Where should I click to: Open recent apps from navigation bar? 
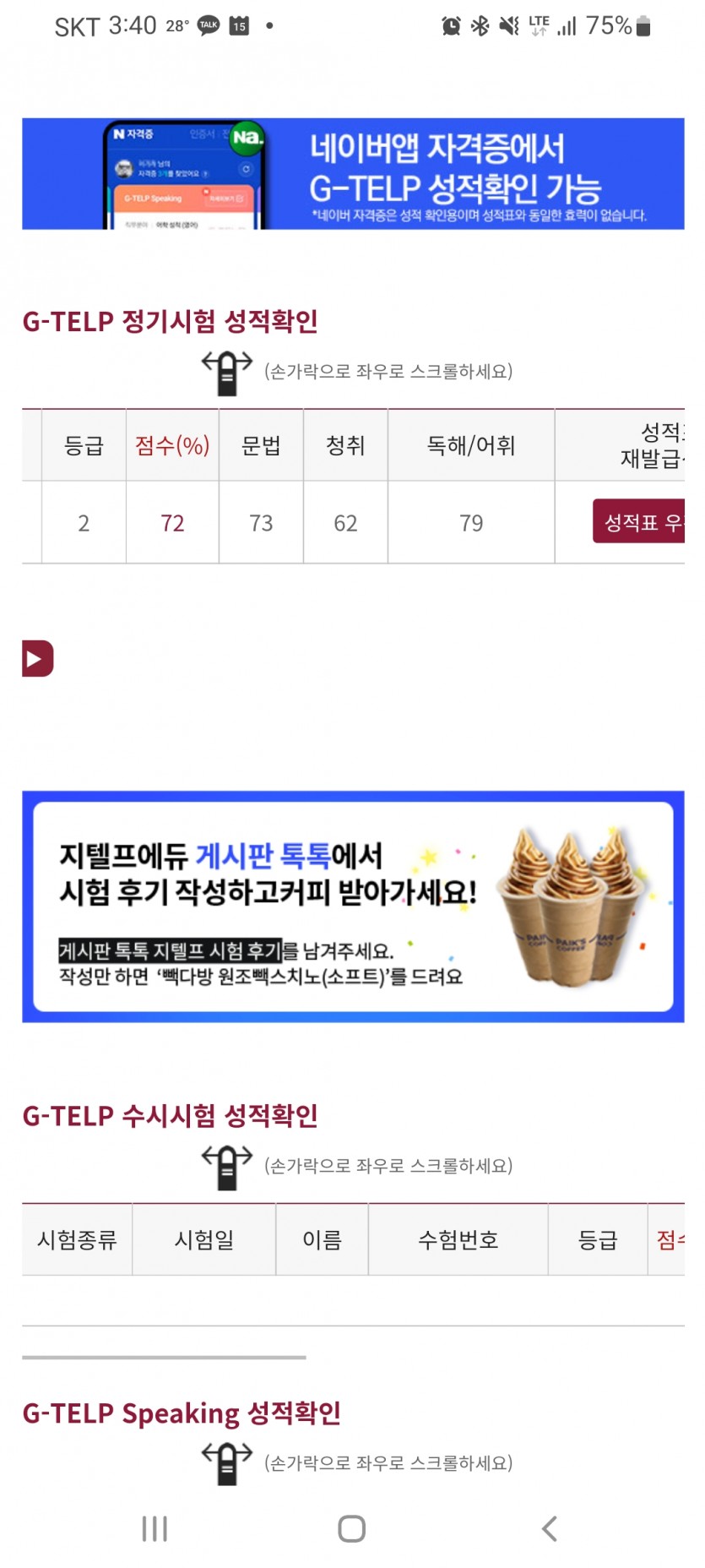[155, 1528]
